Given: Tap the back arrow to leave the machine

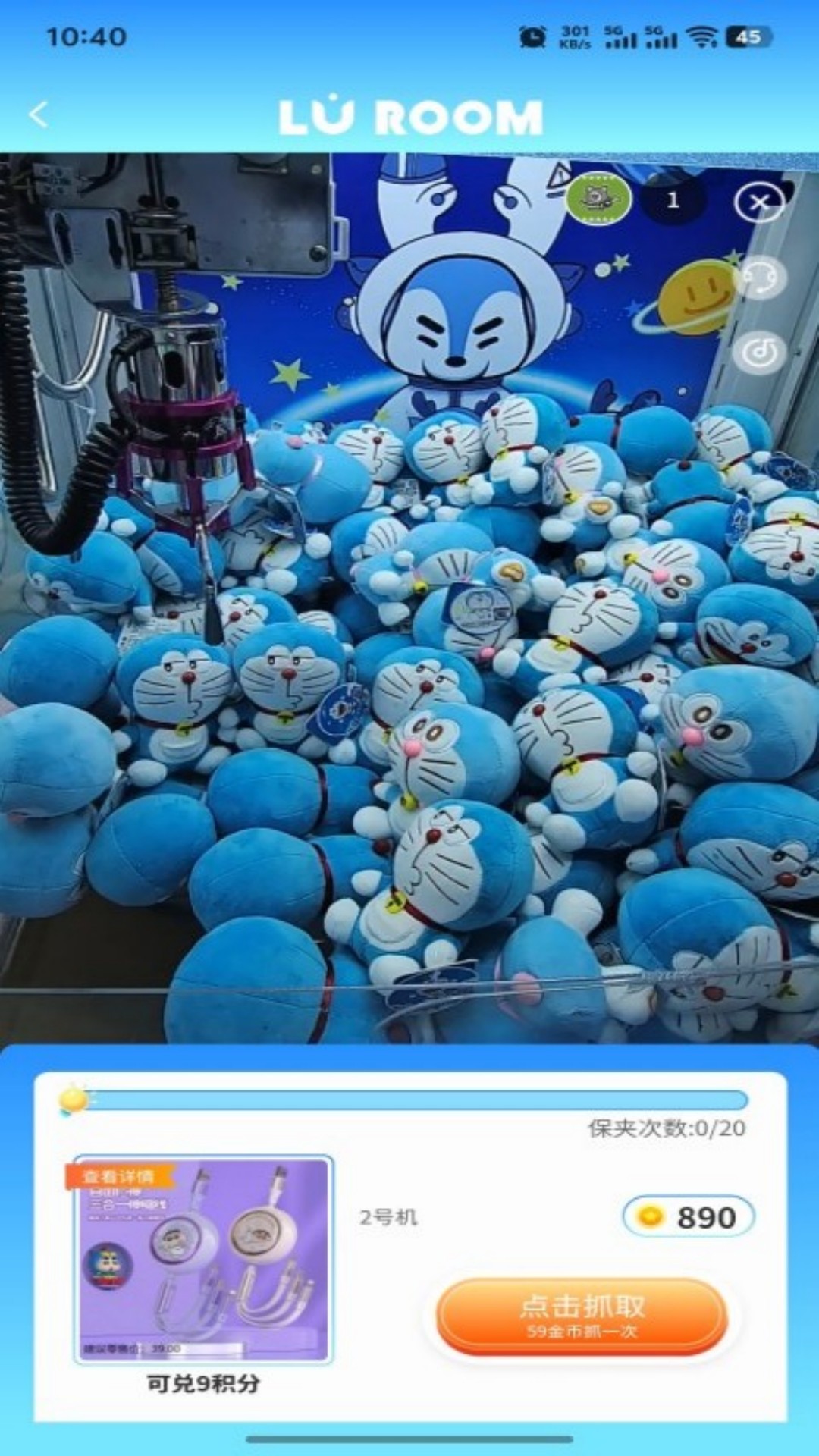Looking at the screenshot, I should coord(37,112).
